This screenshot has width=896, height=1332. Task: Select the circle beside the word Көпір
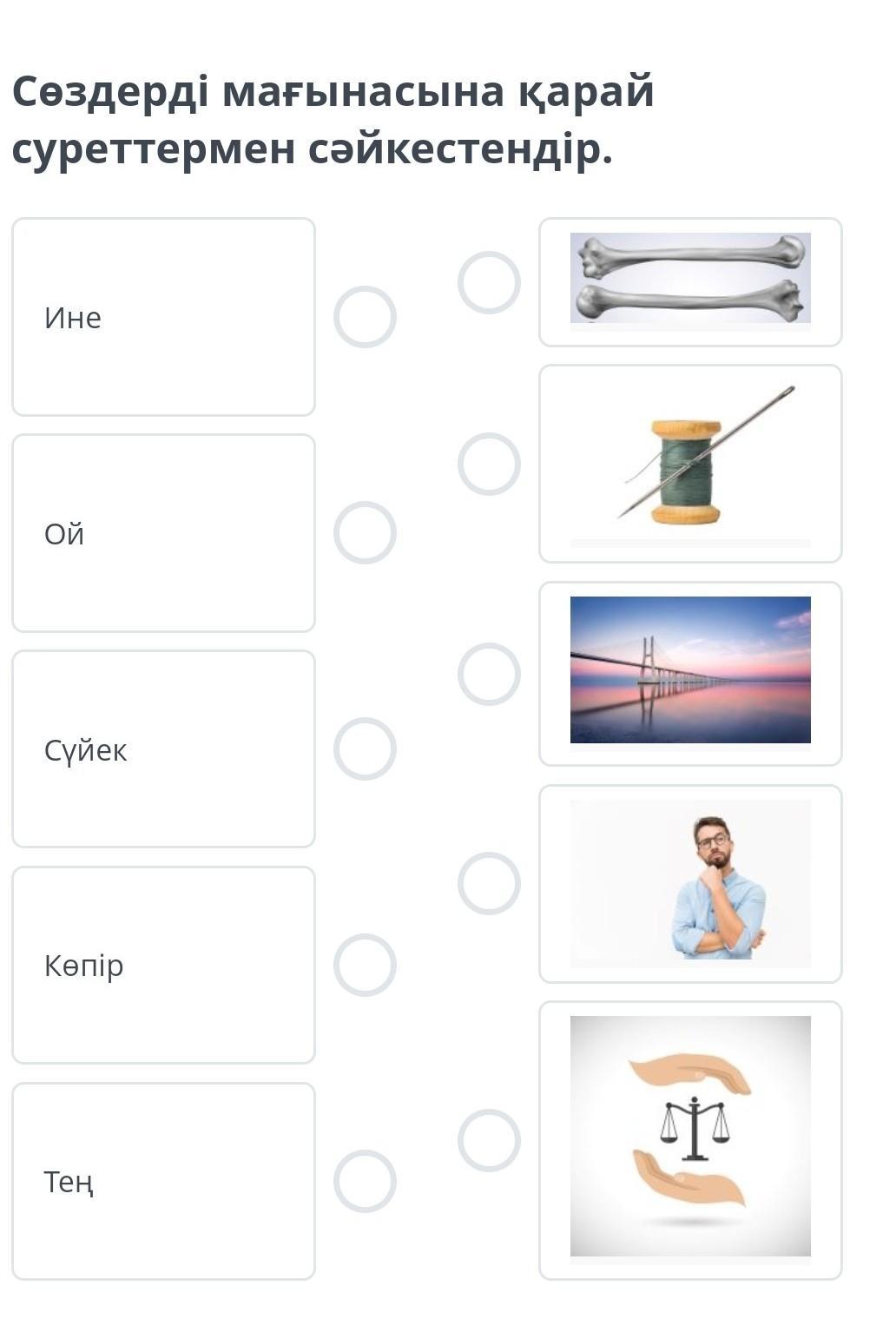[365, 965]
